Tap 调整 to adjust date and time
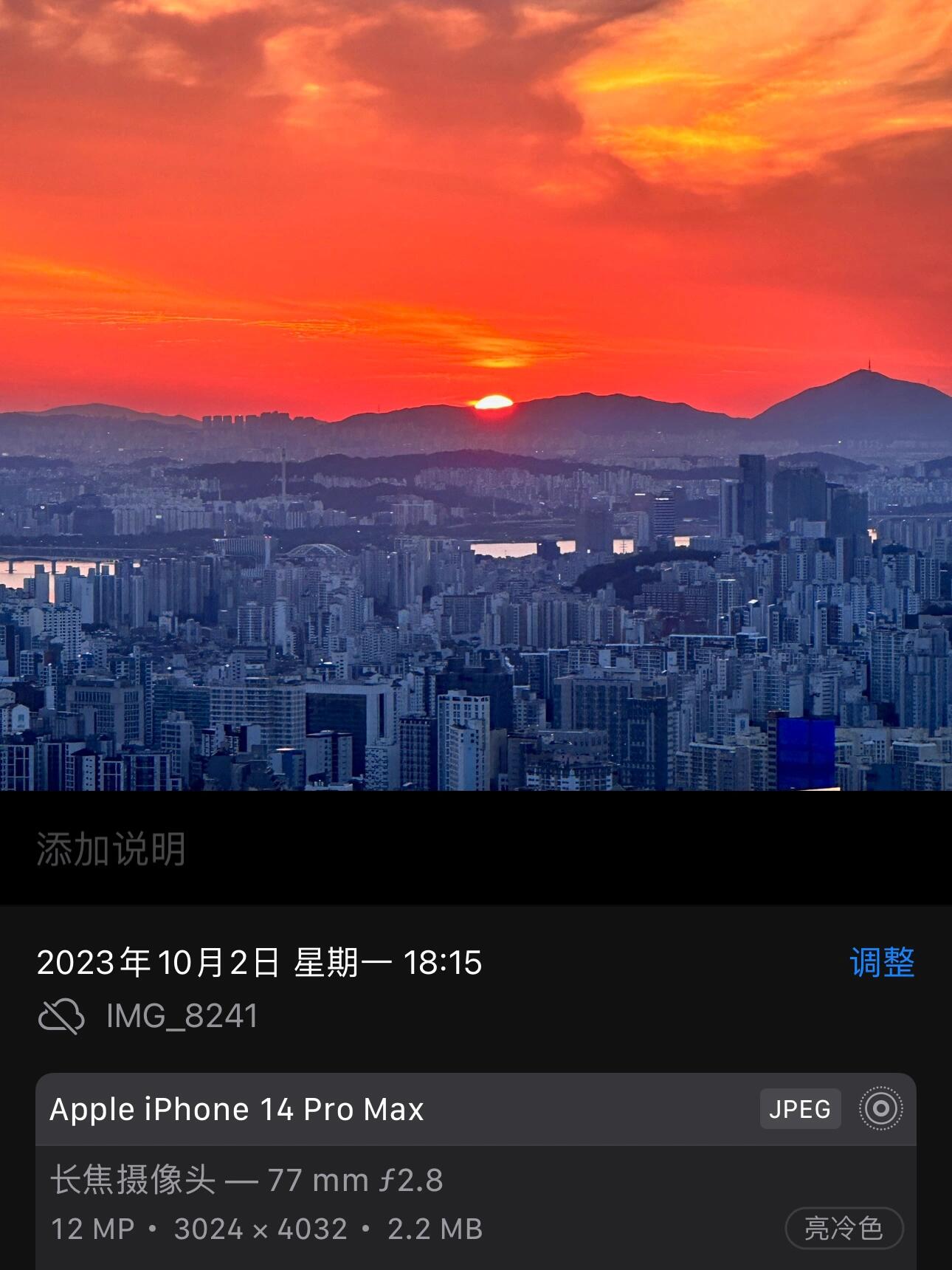Image resolution: width=952 pixels, height=1270 pixels. tap(882, 963)
